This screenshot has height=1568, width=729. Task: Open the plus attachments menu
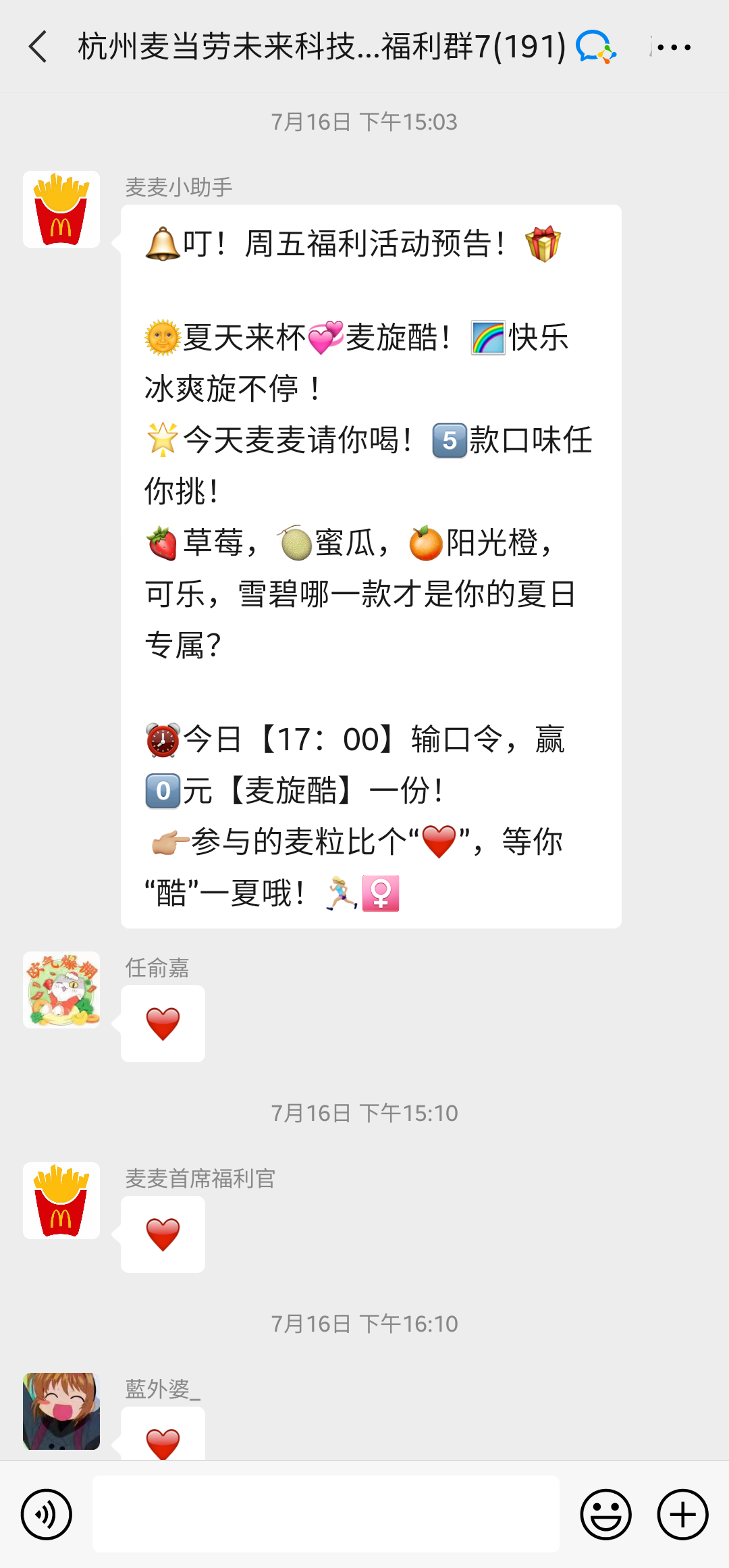point(682,1514)
